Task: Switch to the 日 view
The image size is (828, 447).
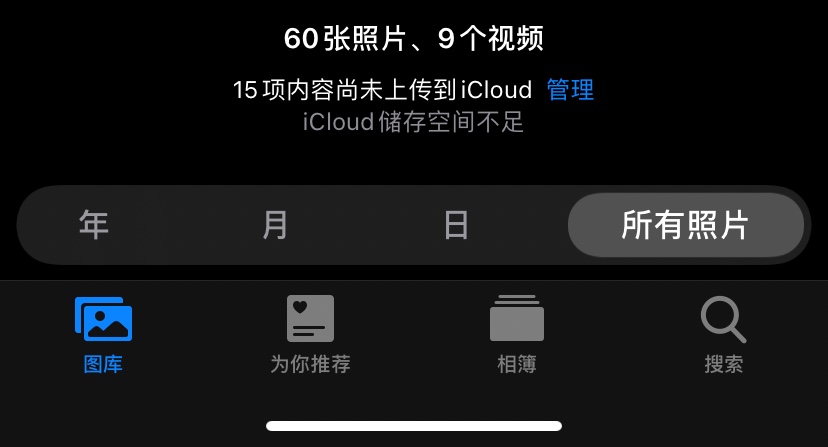Action: [456, 225]
